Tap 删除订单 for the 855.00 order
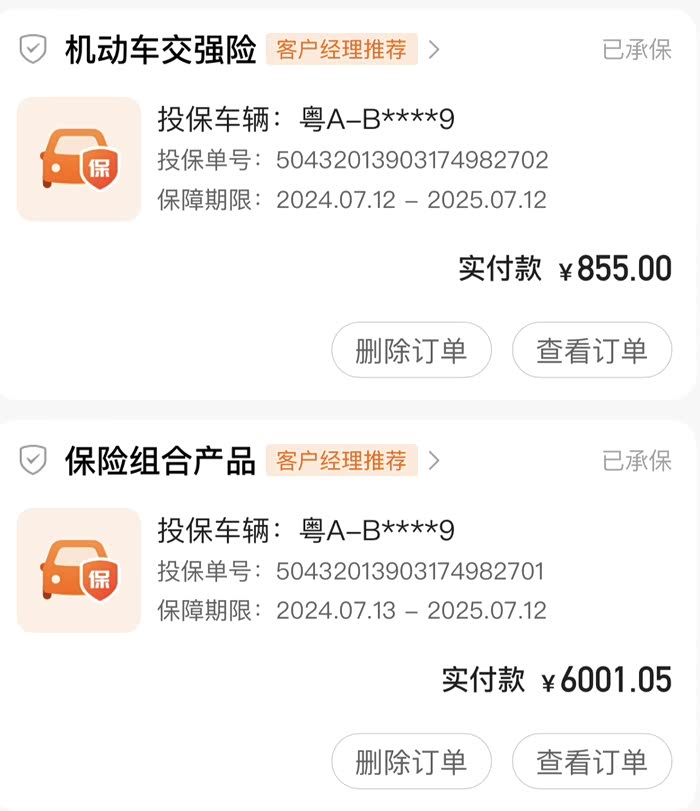 coord(411,350)
